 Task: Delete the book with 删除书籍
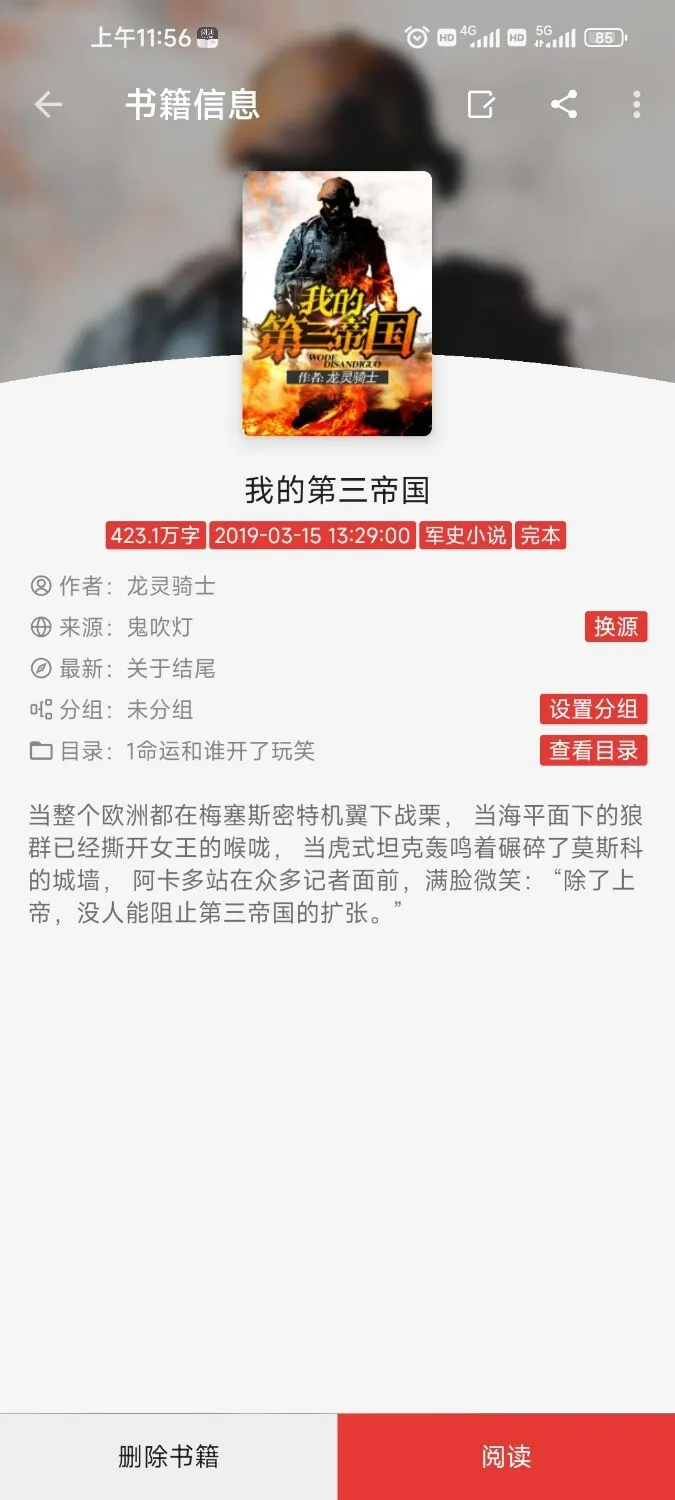click(168, 1456)
